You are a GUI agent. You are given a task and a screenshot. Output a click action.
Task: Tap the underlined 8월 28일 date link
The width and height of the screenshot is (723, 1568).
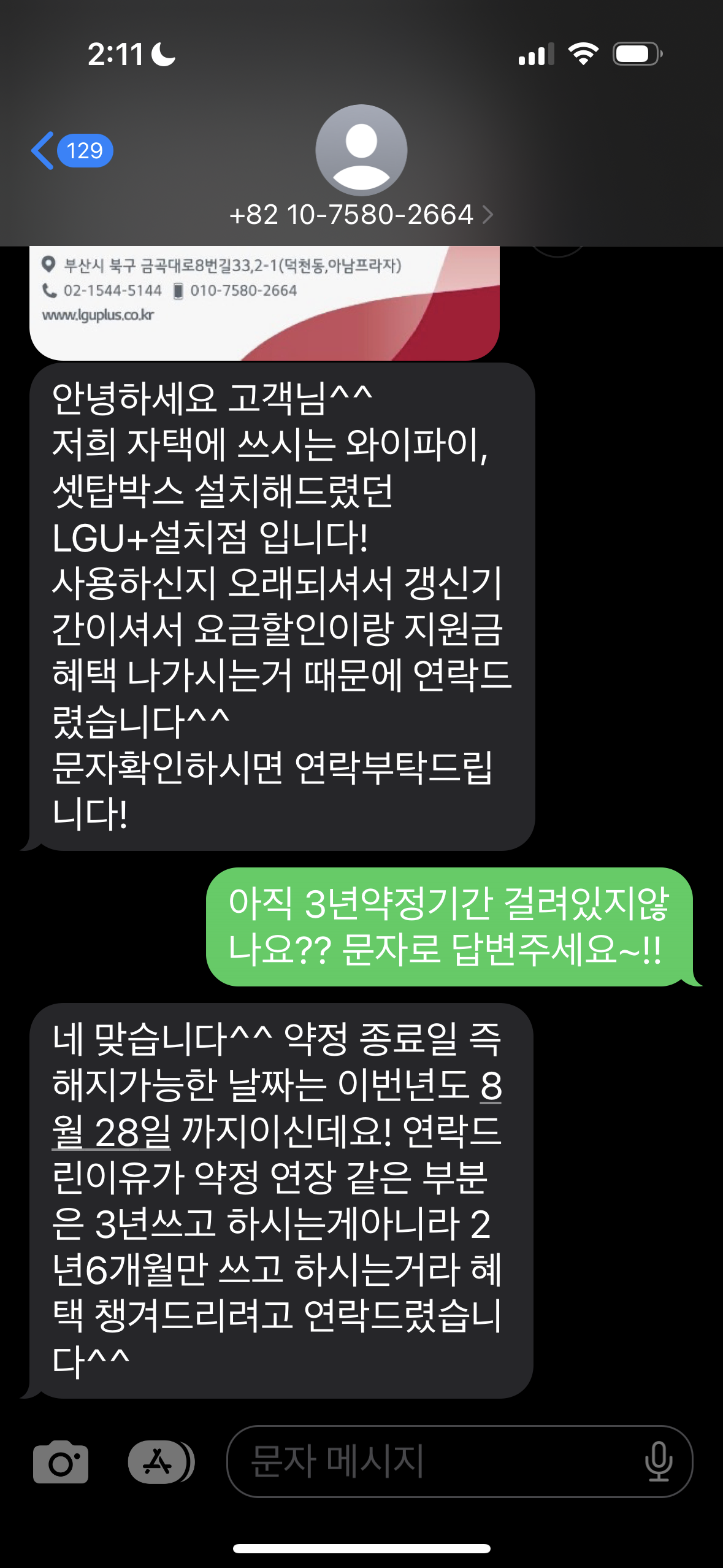tap(110, 1131)
